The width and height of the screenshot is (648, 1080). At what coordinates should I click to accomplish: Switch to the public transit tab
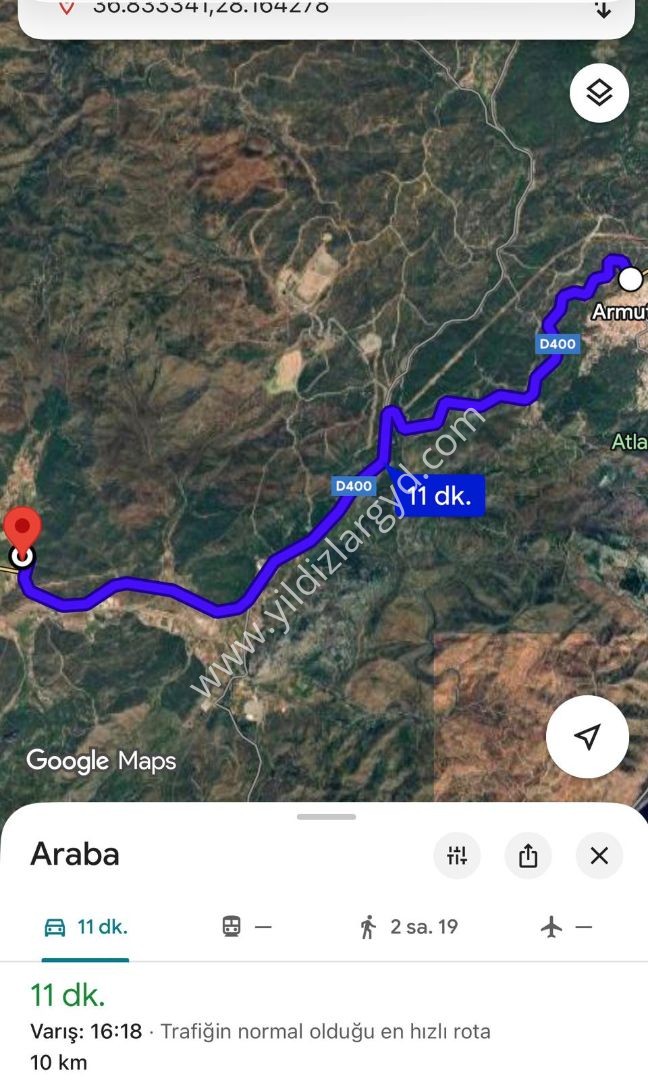(246, 927)
